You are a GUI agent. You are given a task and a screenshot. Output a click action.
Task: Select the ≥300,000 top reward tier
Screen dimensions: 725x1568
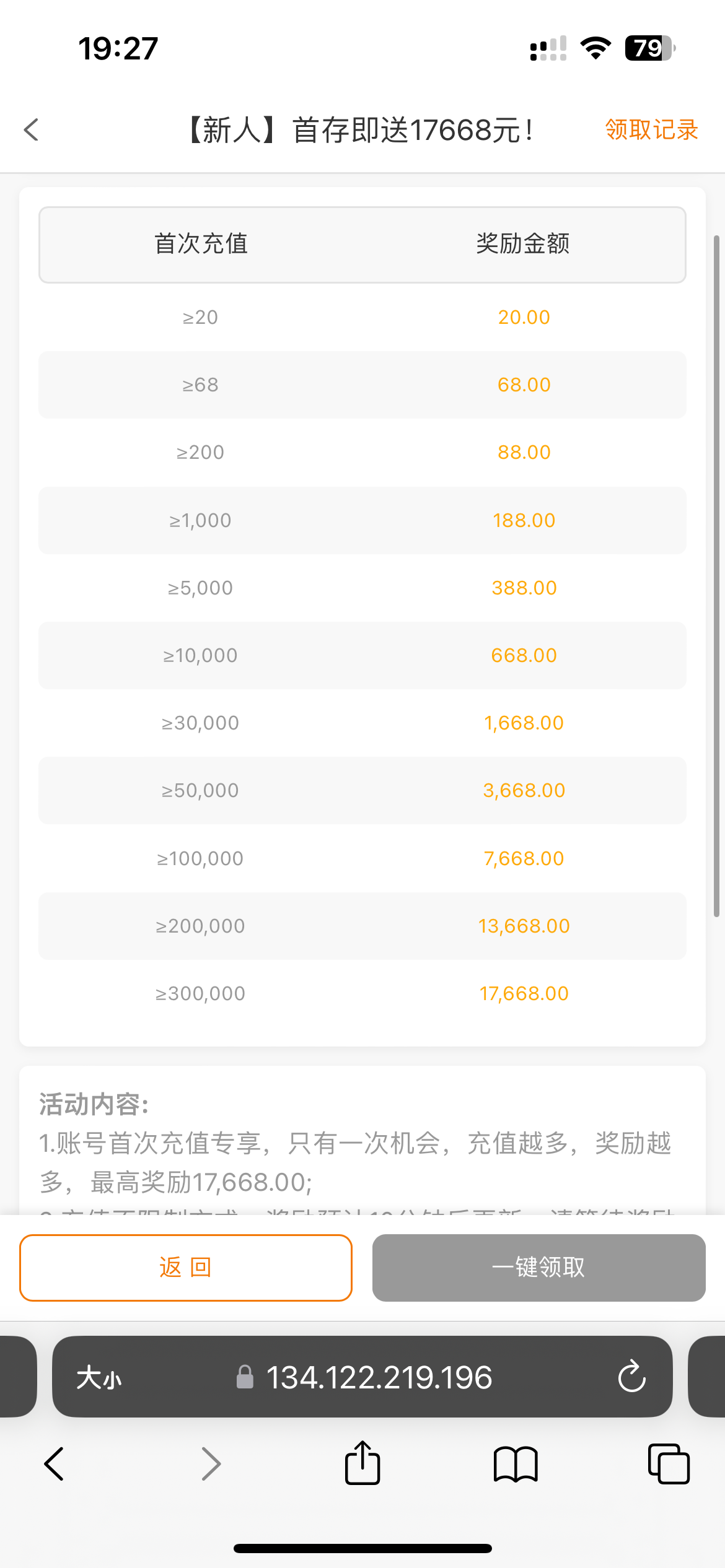(x=362, y=993)
